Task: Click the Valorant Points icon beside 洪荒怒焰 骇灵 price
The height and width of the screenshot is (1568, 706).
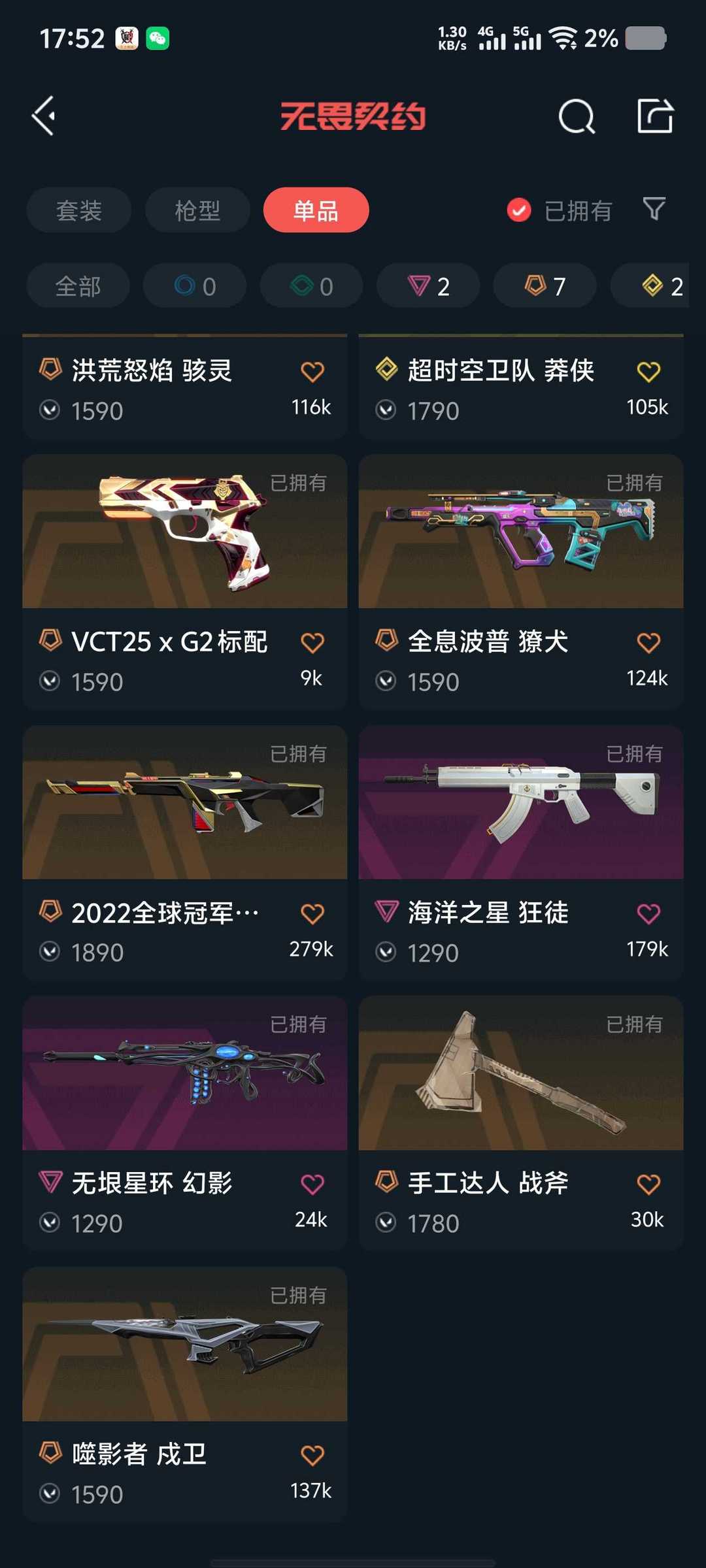Action: (50, 410)
